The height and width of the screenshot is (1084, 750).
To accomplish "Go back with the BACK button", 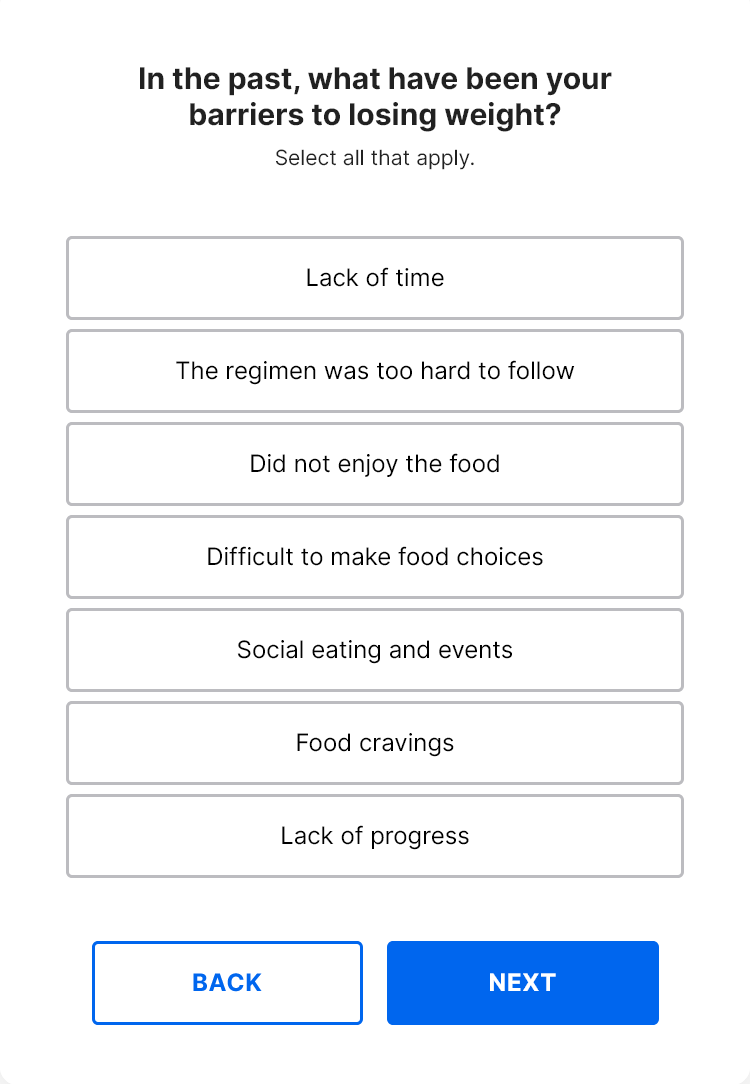I will tap(227, 982).
